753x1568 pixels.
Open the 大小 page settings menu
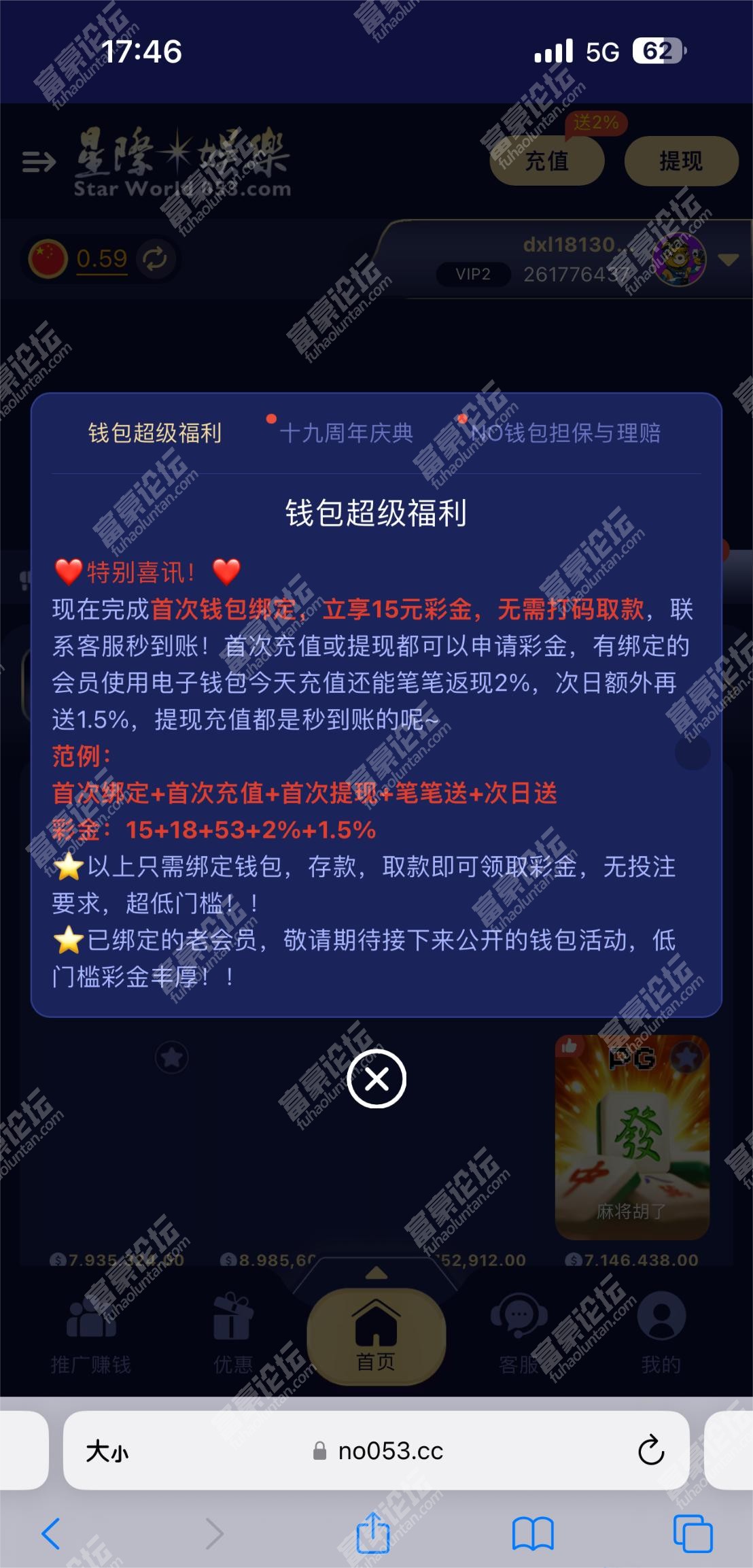coord(107,1451)
